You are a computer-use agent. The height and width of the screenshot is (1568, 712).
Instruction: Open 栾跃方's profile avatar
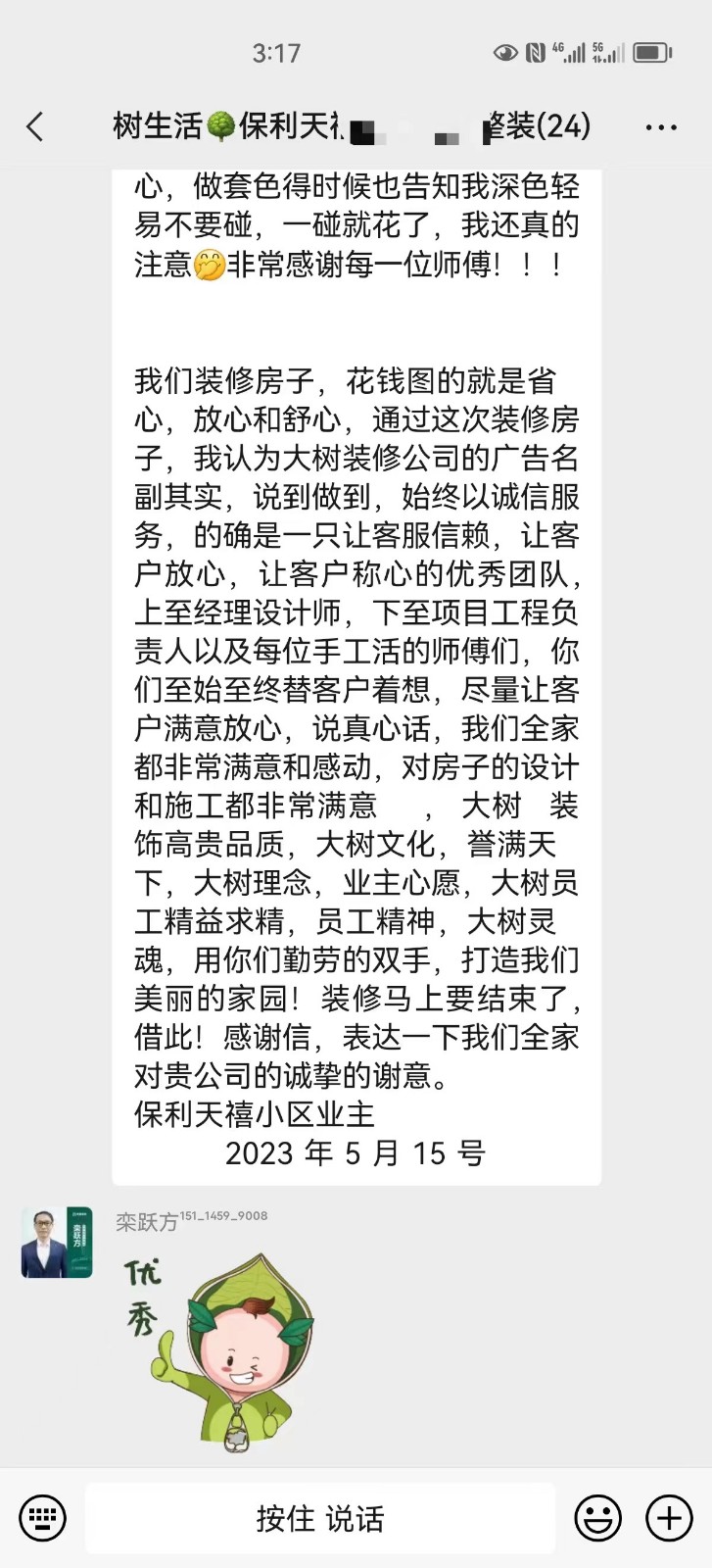57,1242
